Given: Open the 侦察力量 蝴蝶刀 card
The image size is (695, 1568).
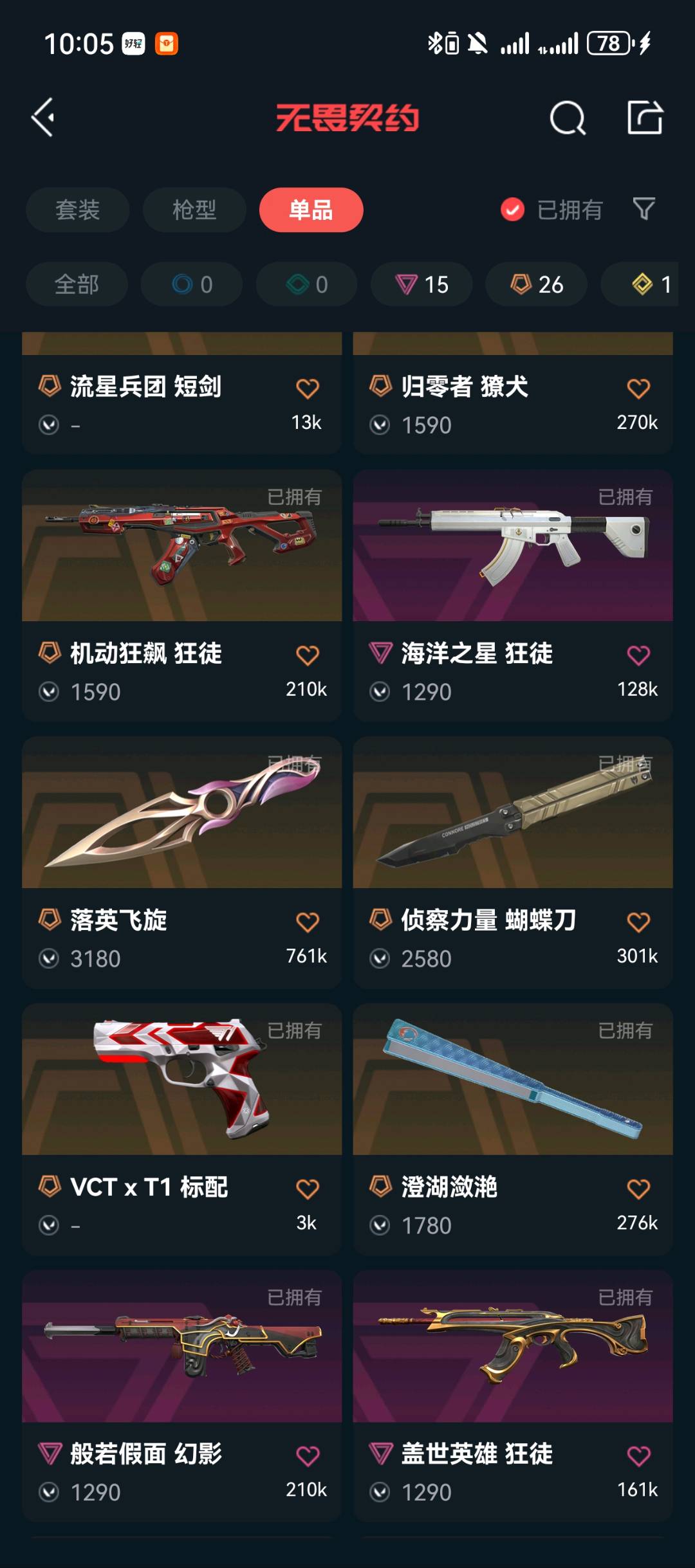Looking at the screenshot, I should (513, 862).
